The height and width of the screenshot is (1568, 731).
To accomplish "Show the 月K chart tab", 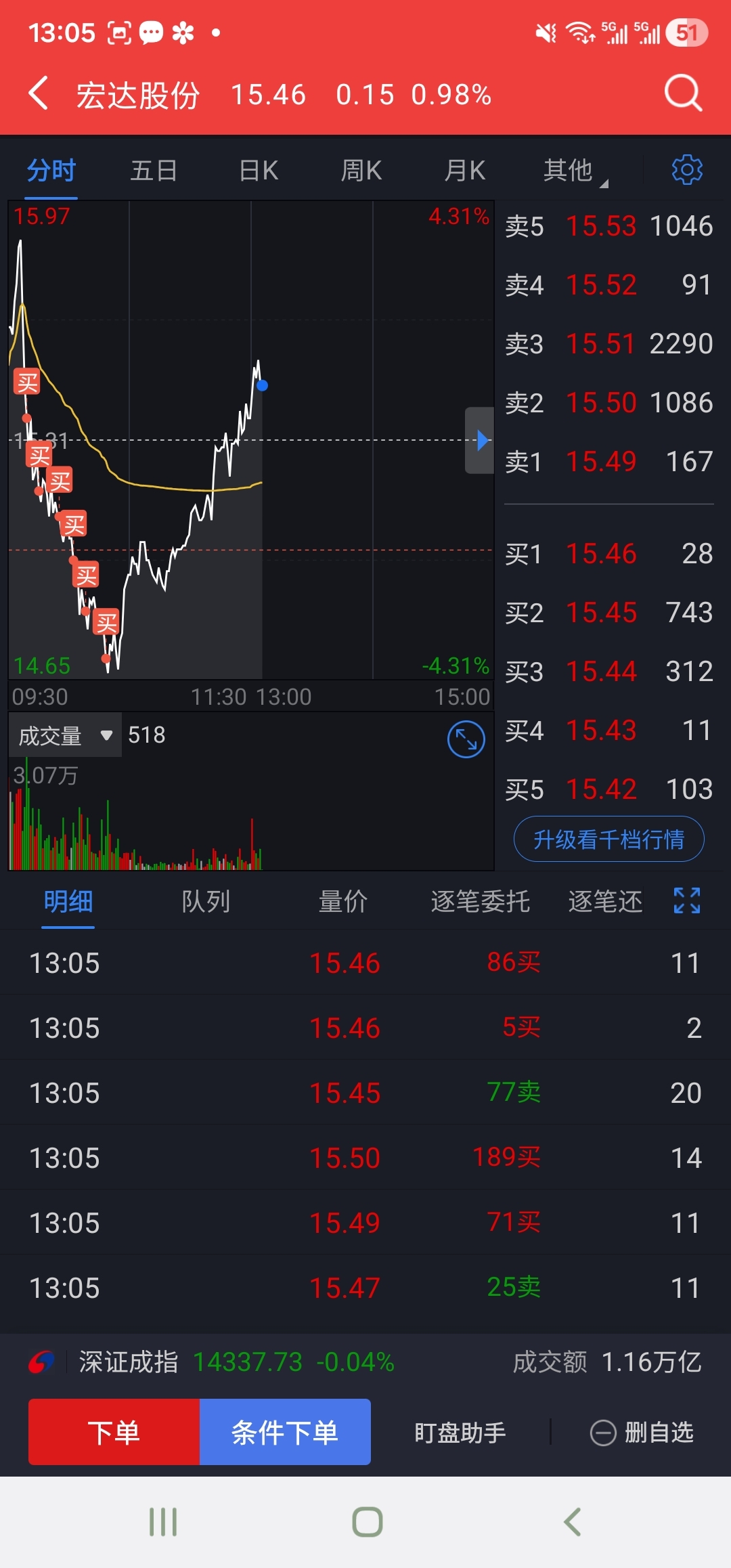I will click(465, 171).
